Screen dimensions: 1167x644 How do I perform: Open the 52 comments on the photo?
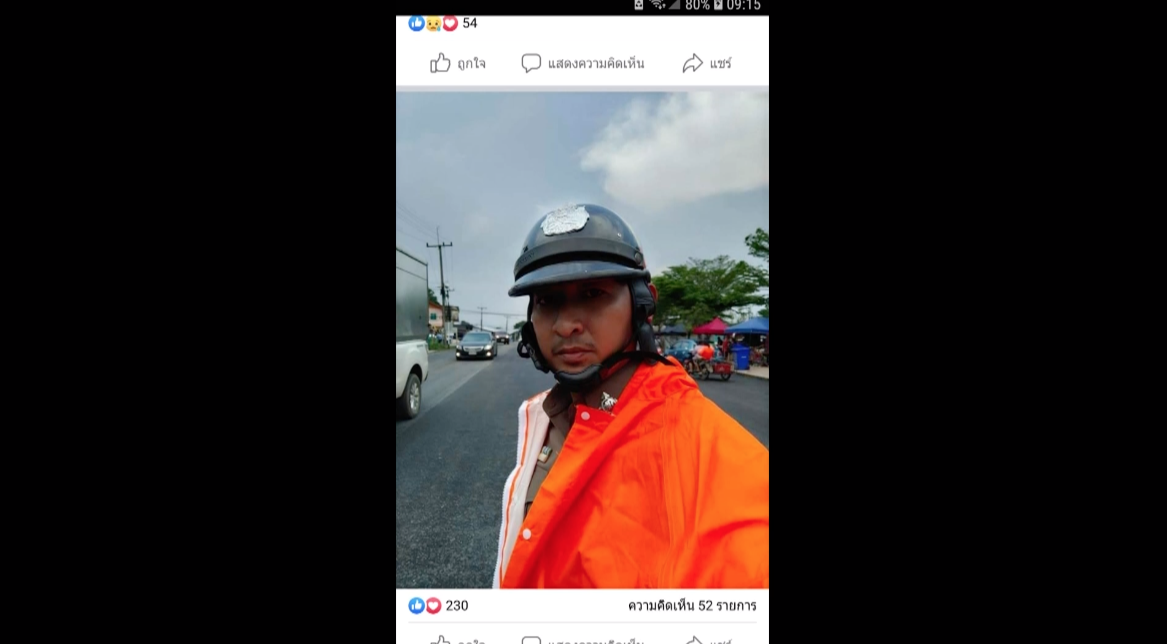(691, 605)
